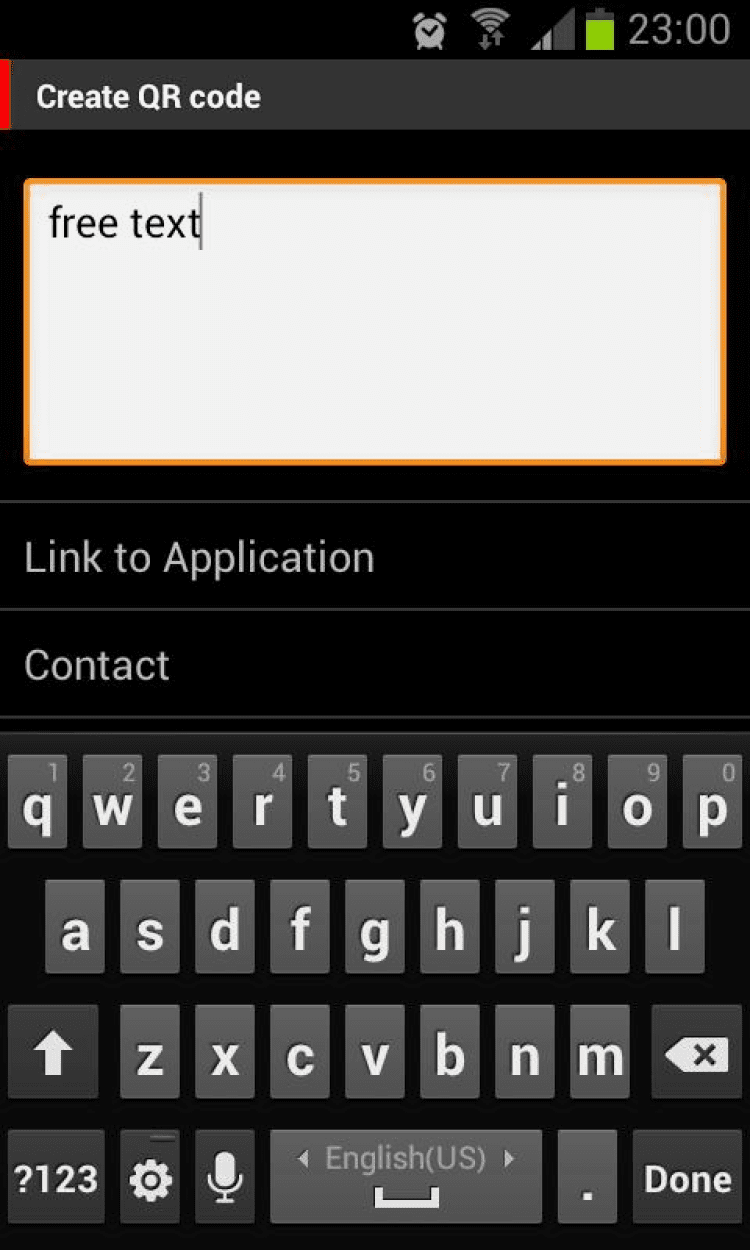Screen dimensions: 750x1250
Task: Delete a character with backspace key
Action: point(696,1053)
